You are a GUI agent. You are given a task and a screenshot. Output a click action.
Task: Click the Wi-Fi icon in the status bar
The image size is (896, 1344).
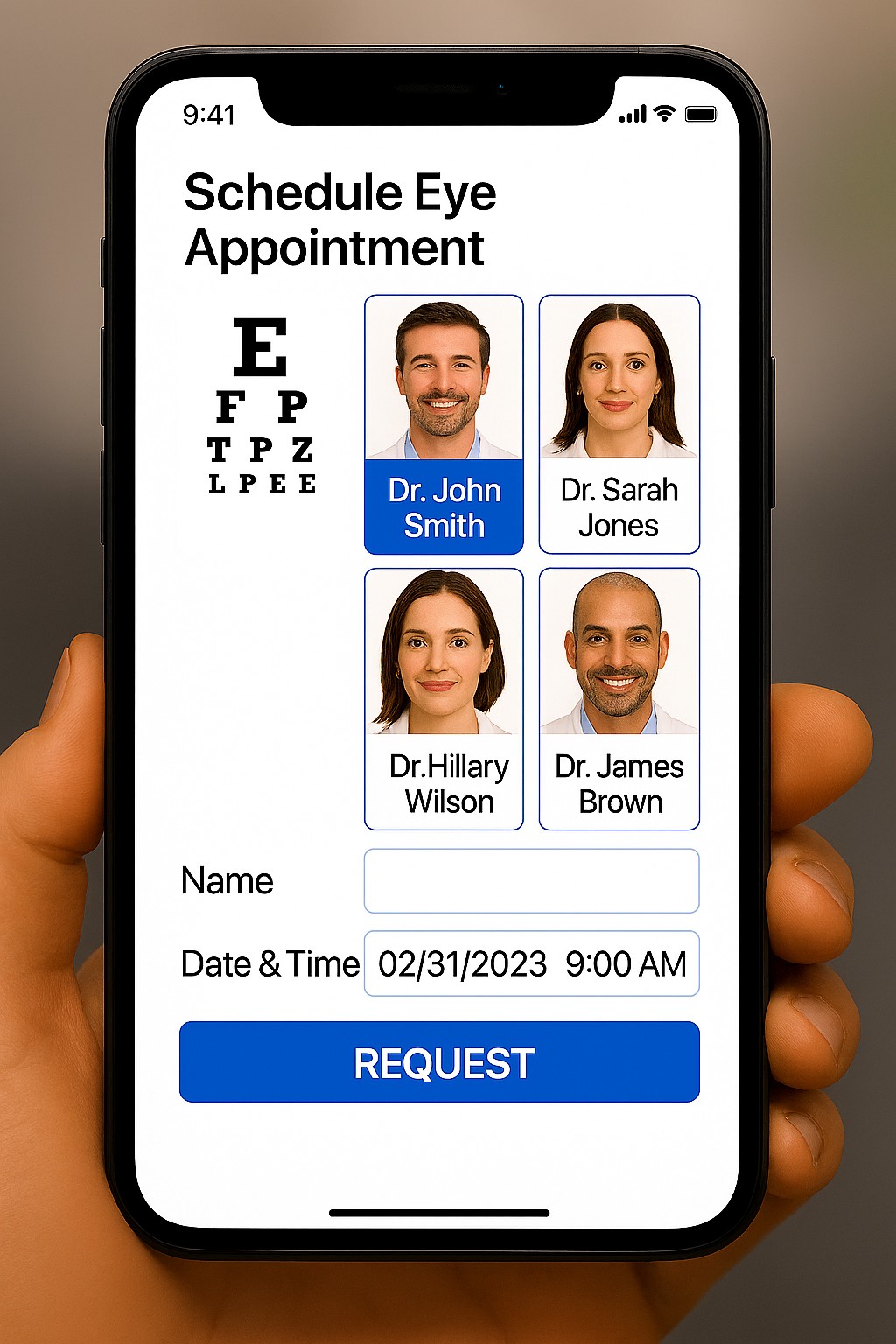[662, 113]
